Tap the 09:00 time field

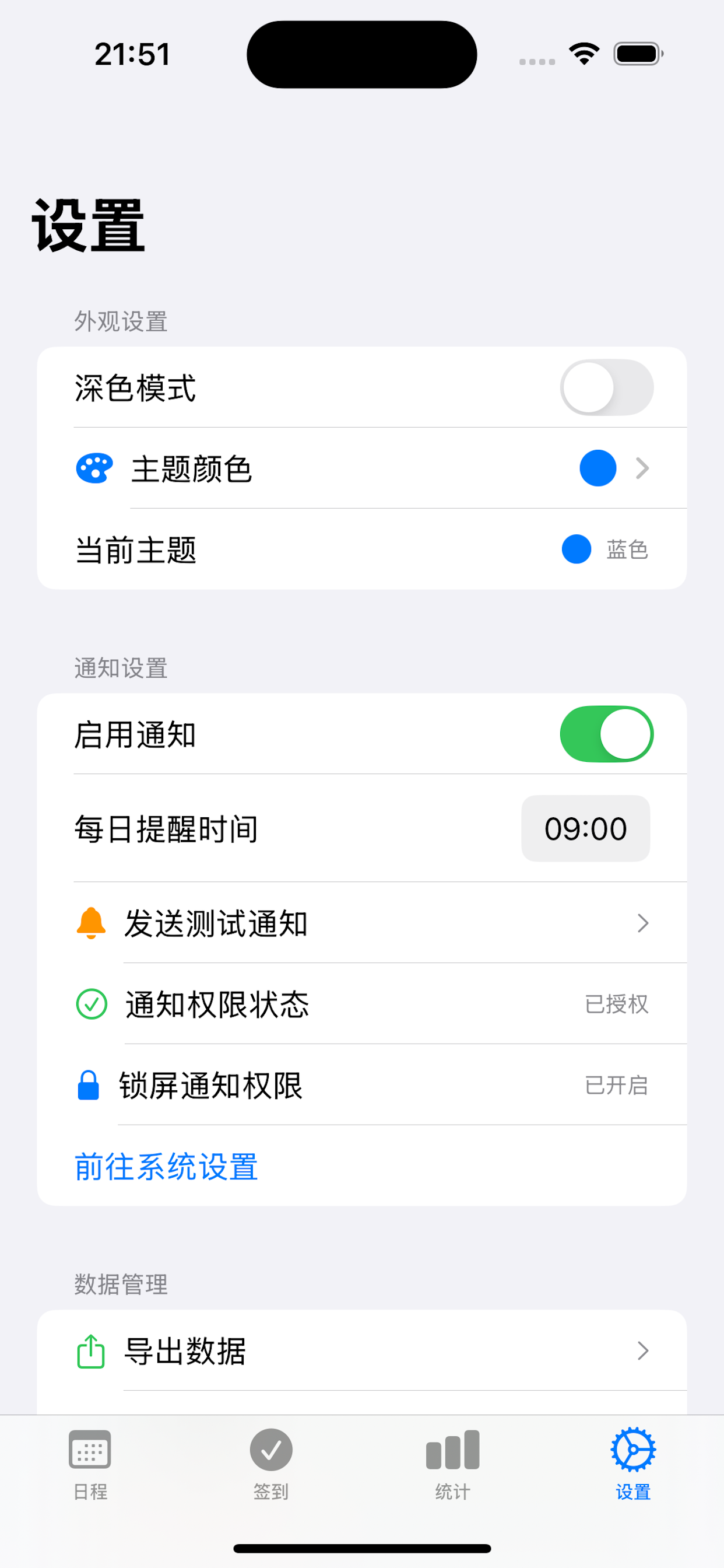point(585,828)
